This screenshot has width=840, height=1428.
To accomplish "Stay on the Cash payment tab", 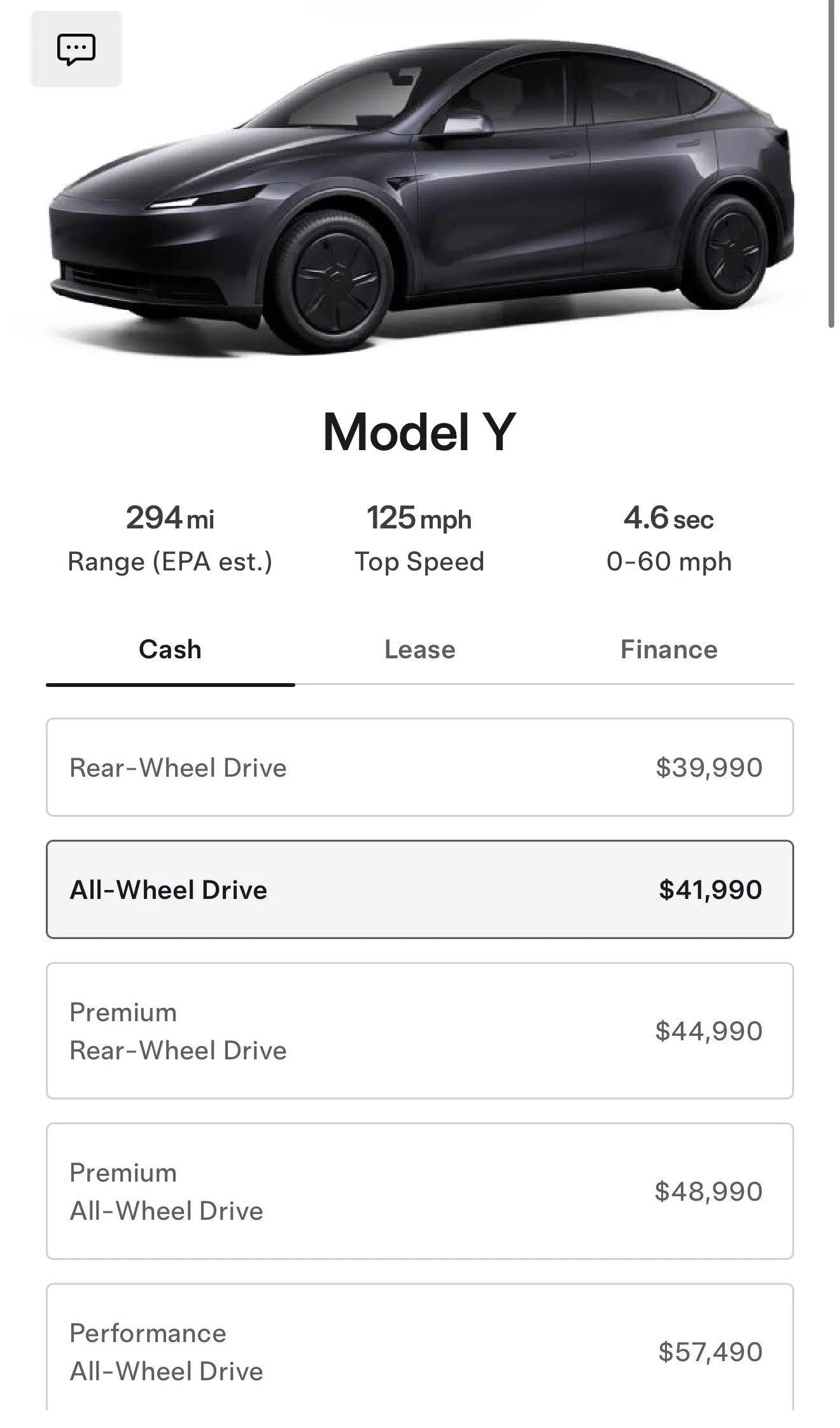I will tap(169, 649).
